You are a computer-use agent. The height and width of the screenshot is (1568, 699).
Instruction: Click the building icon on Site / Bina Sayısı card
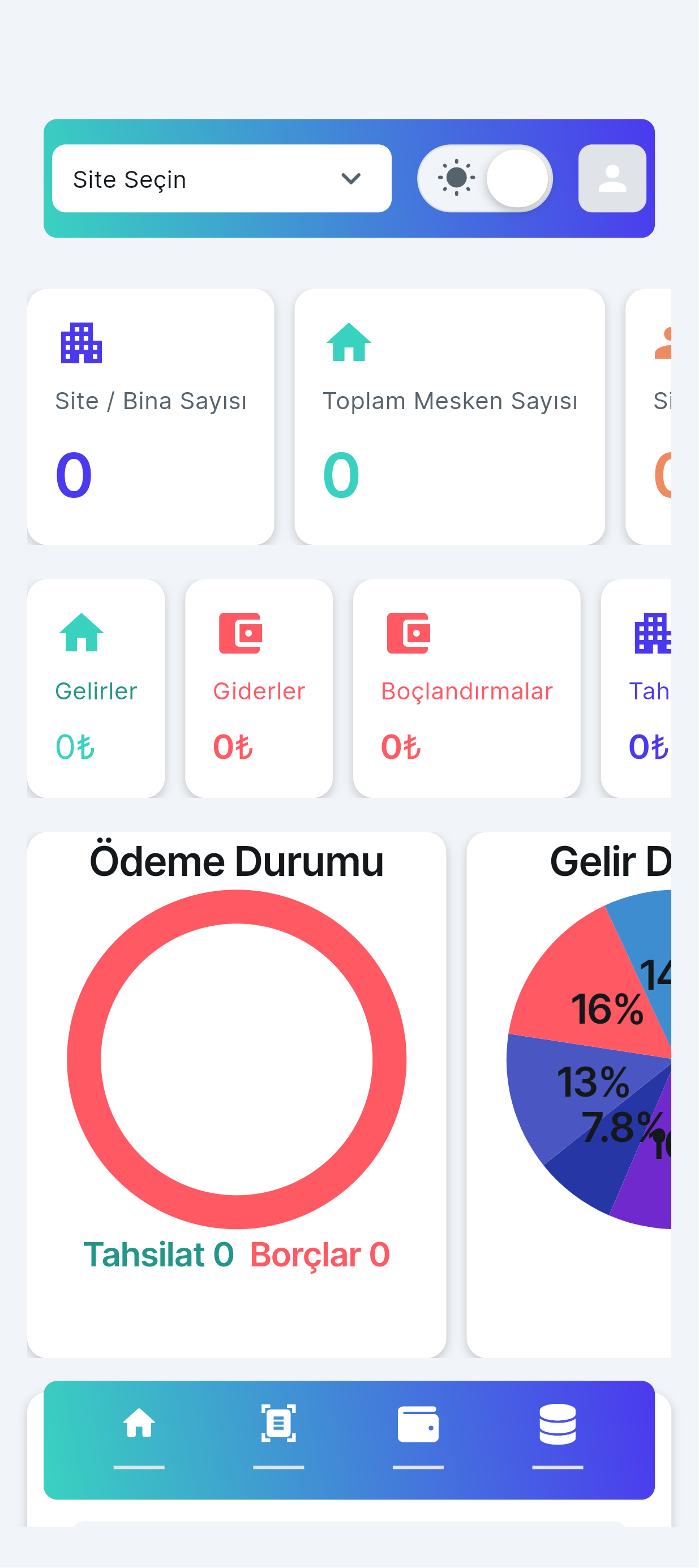click(80, 344)
